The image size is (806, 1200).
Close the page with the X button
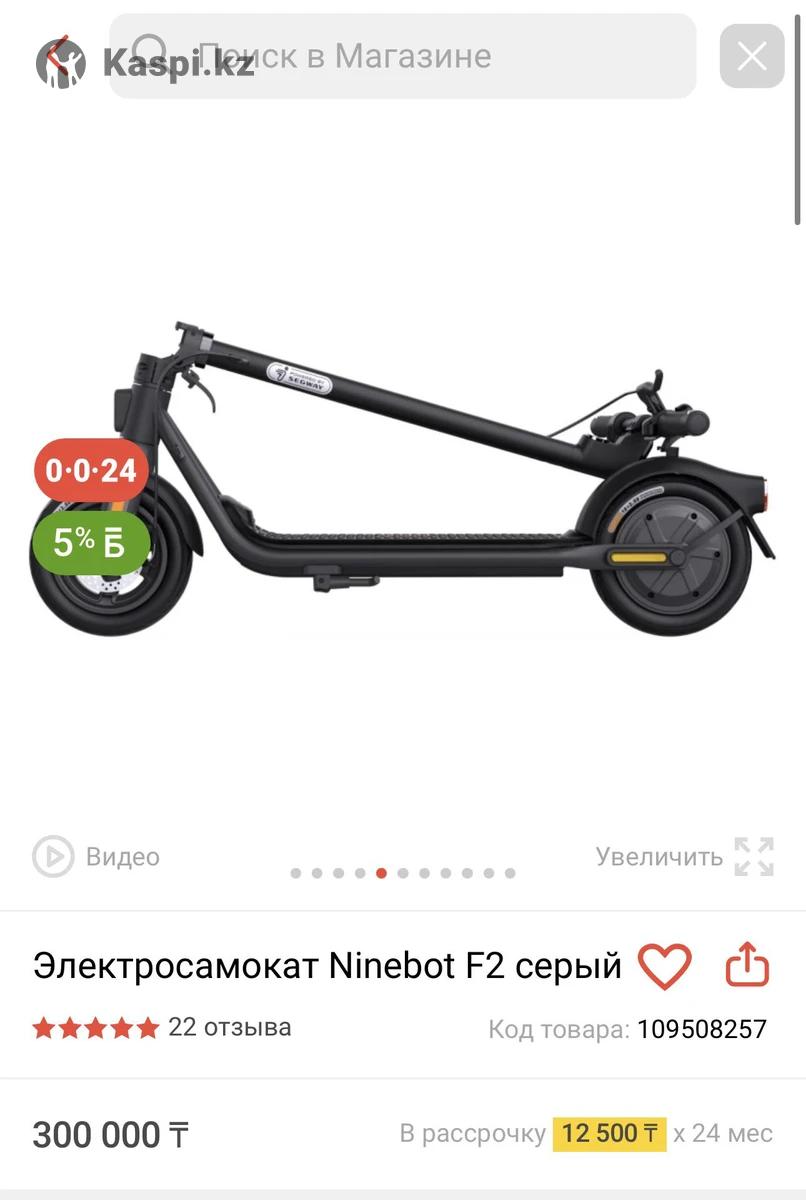point(751,56)
